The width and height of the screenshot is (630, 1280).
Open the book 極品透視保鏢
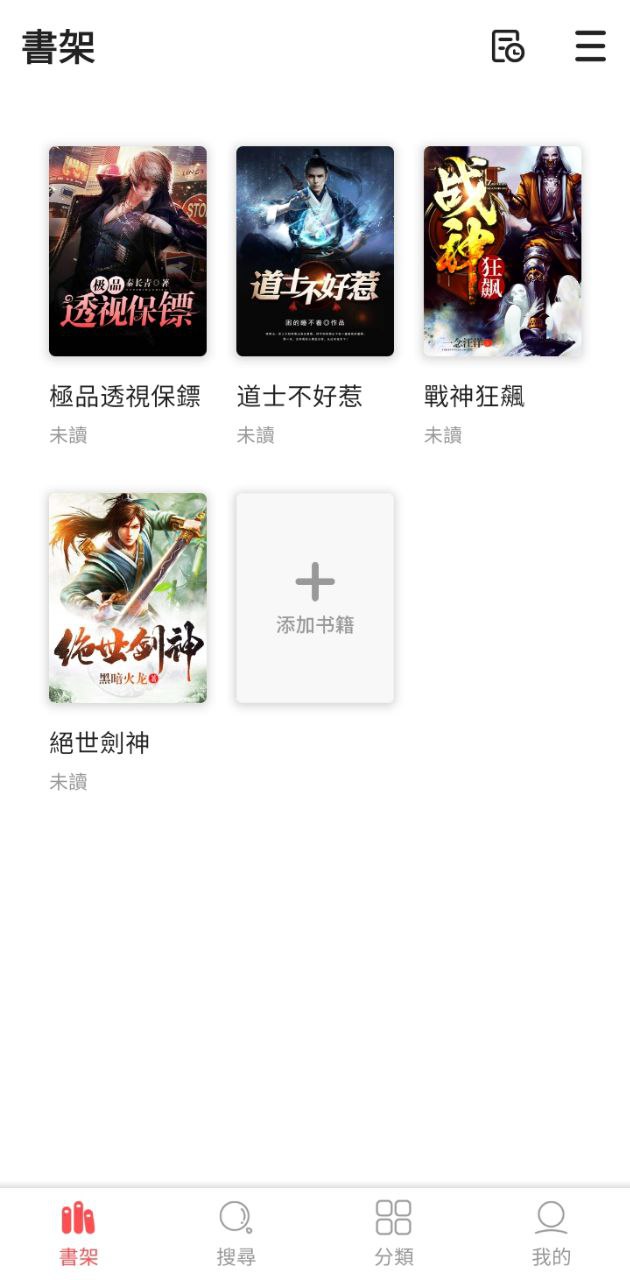click(128, 251)
